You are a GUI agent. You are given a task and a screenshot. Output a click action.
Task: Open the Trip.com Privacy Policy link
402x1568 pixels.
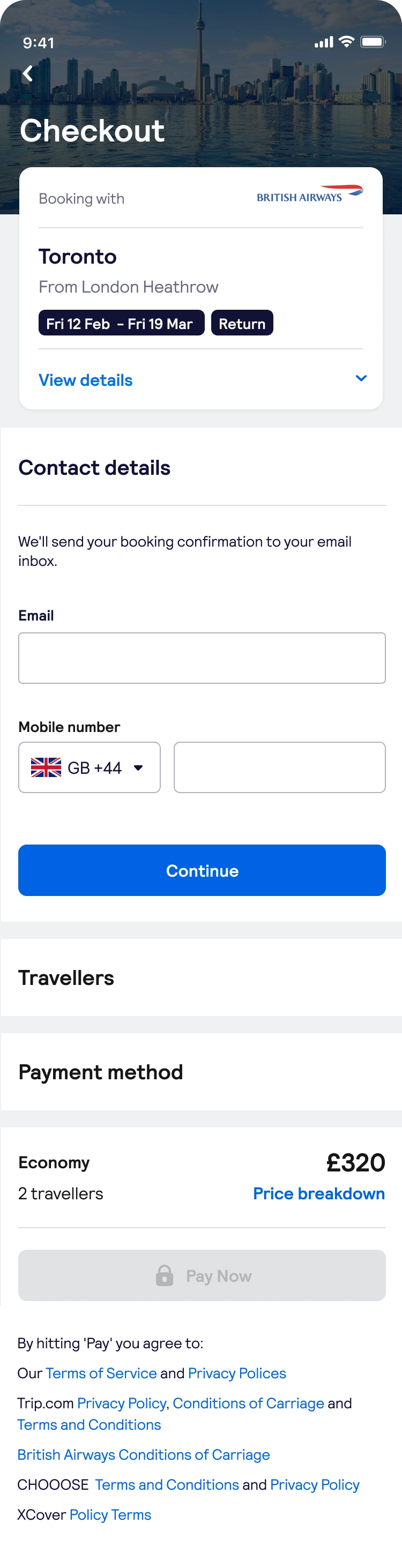(x=121, y=1403)
